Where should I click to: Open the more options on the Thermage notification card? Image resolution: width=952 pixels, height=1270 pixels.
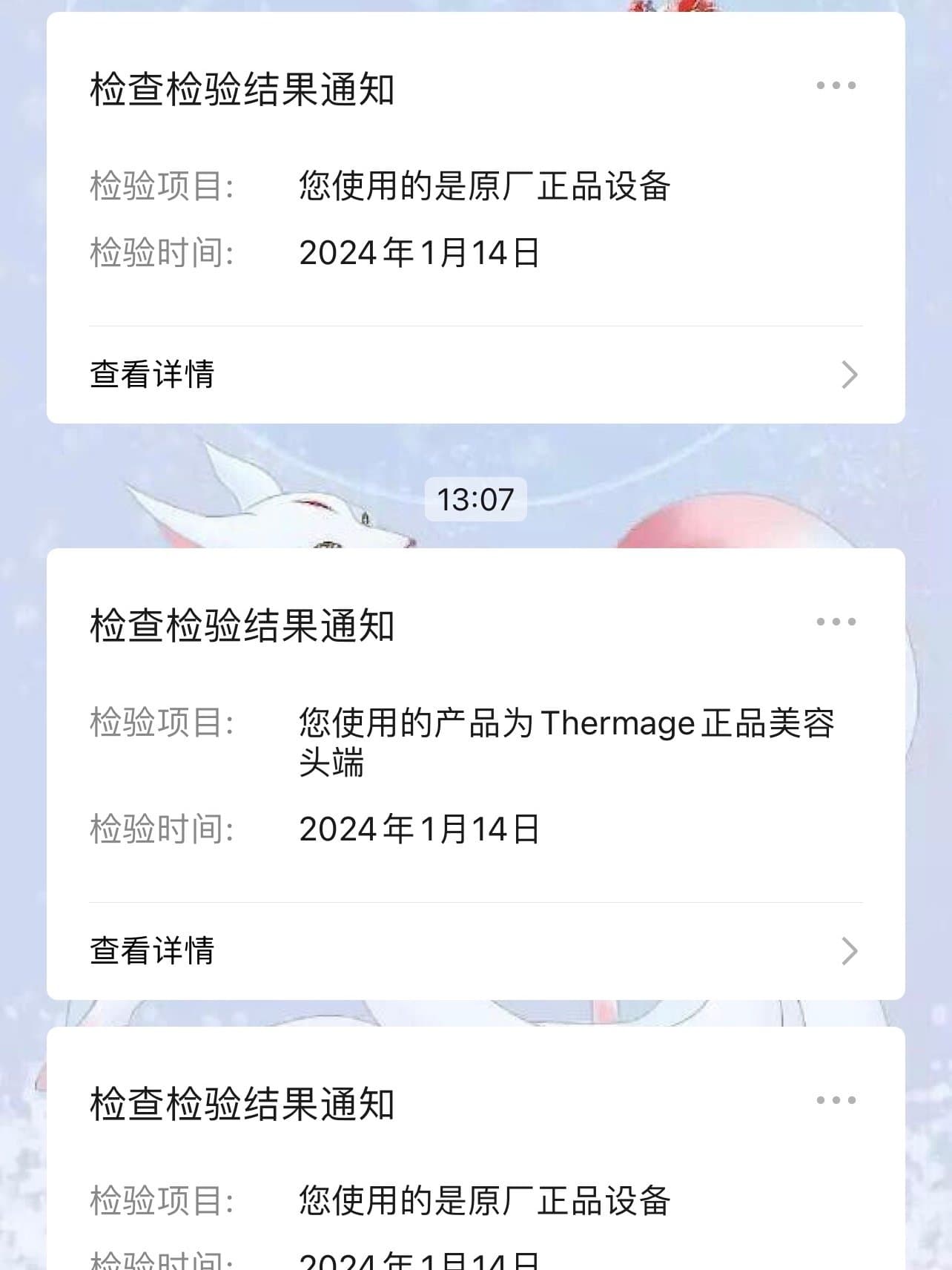[x=836, y=622]
